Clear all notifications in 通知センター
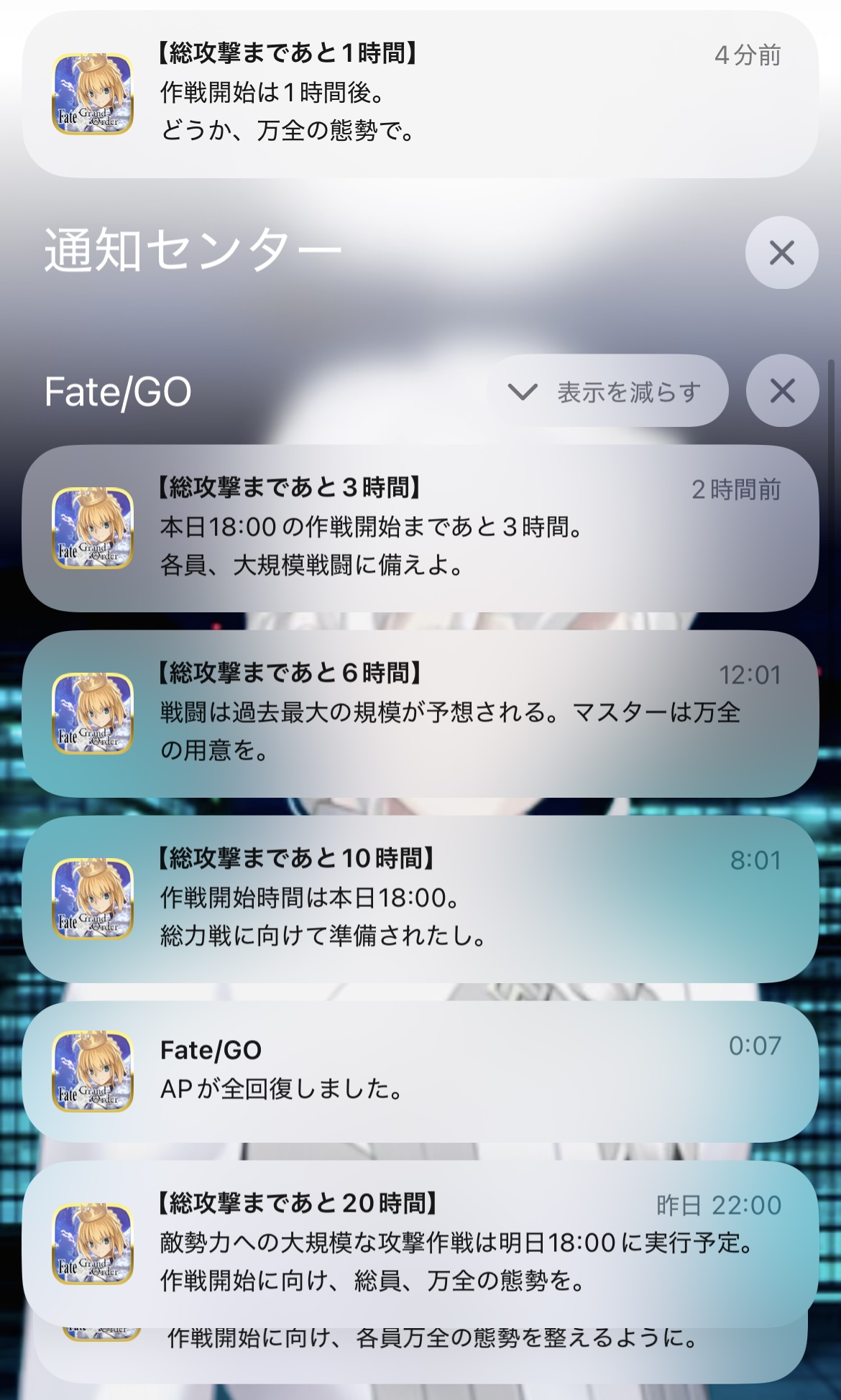The height and width of the screenshot is (1400, 841). tap(782, 253)
